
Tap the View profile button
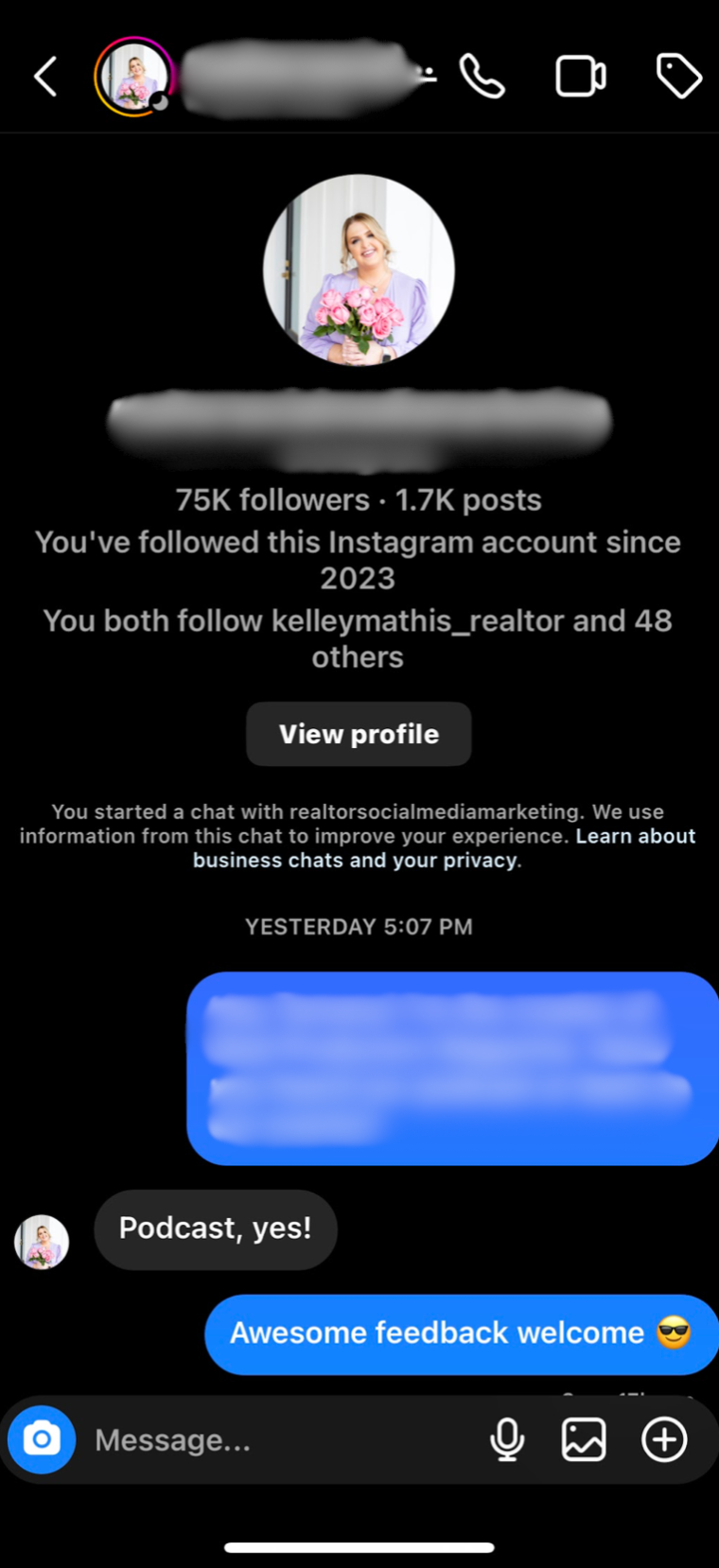tap(359, 734)
